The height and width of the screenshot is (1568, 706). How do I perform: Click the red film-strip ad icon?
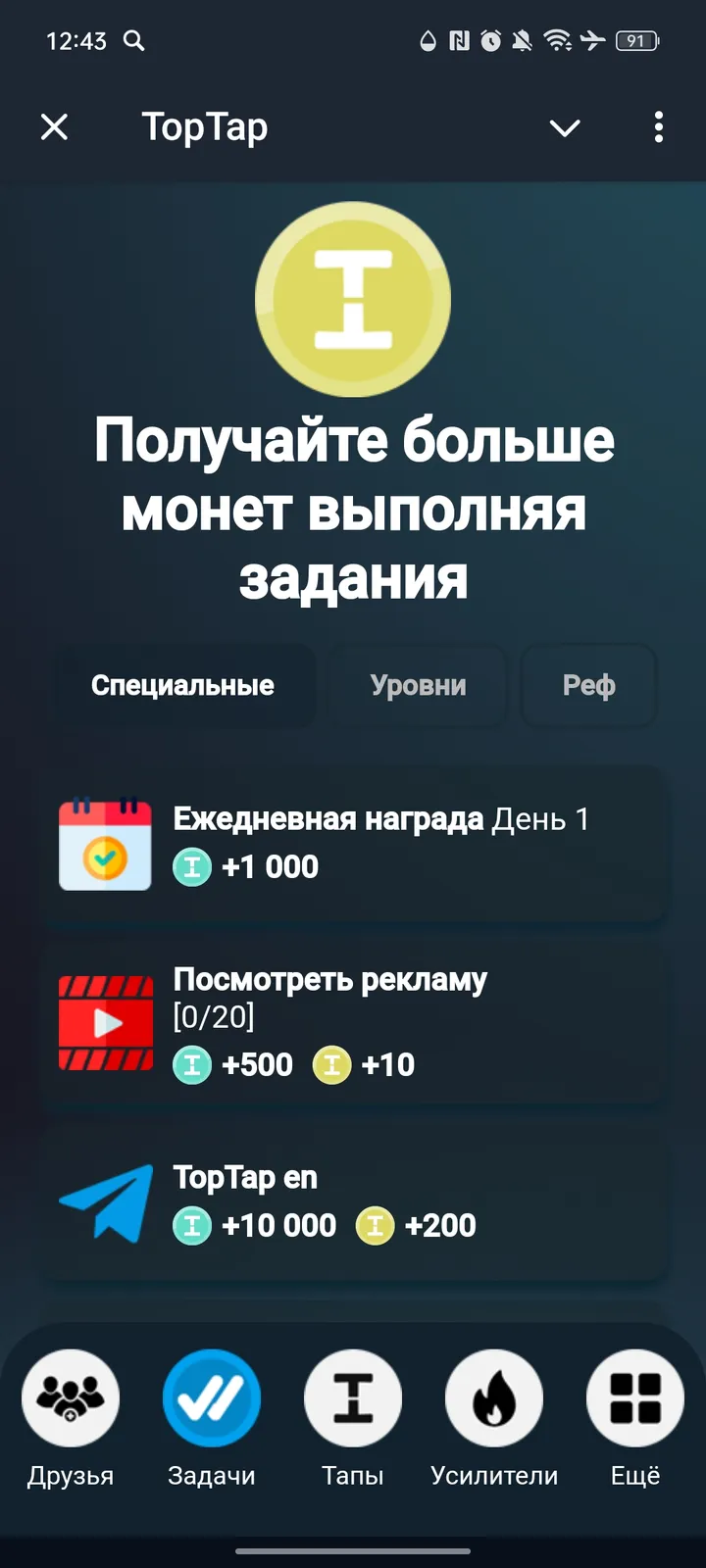105,1022
